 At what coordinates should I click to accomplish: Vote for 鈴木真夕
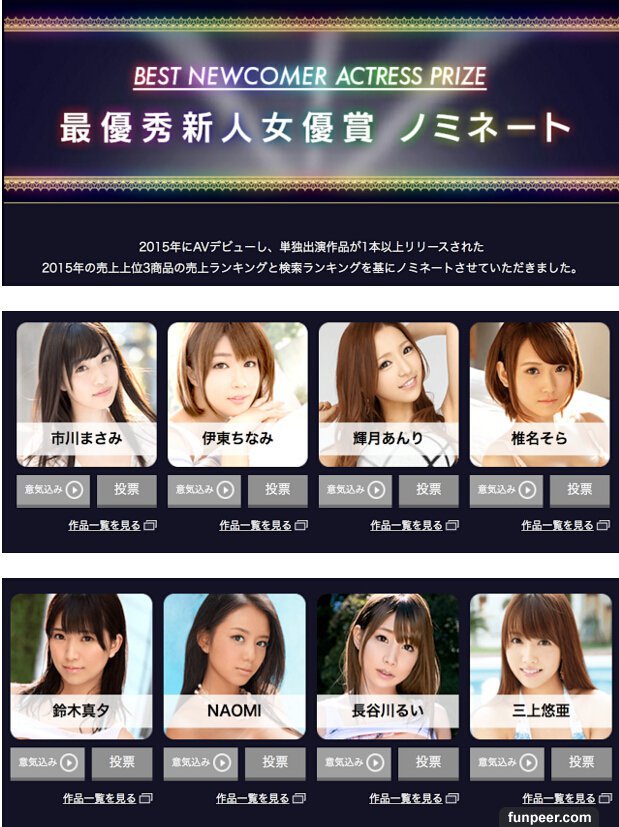pyautogui.click(x=122, y=763)
